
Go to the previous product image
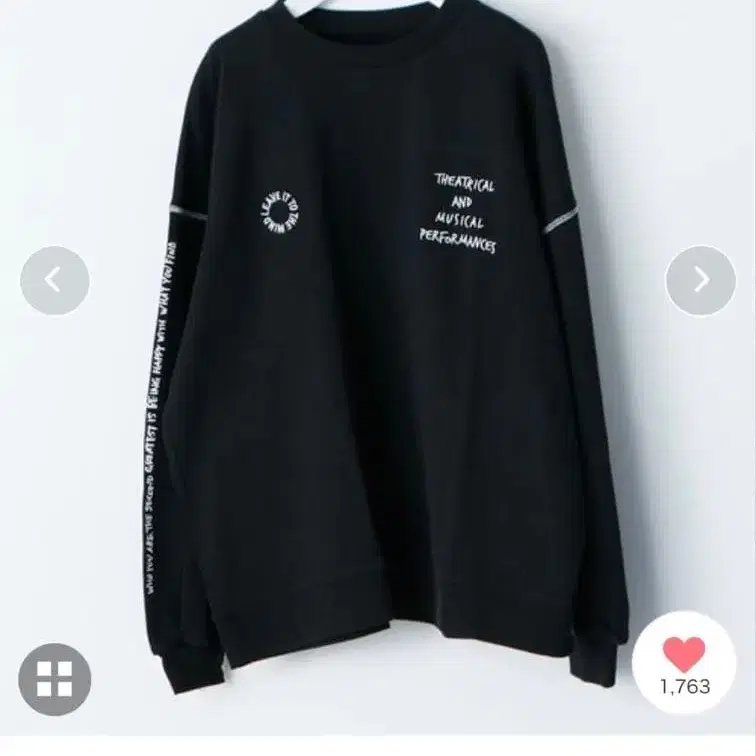point(54,281)
